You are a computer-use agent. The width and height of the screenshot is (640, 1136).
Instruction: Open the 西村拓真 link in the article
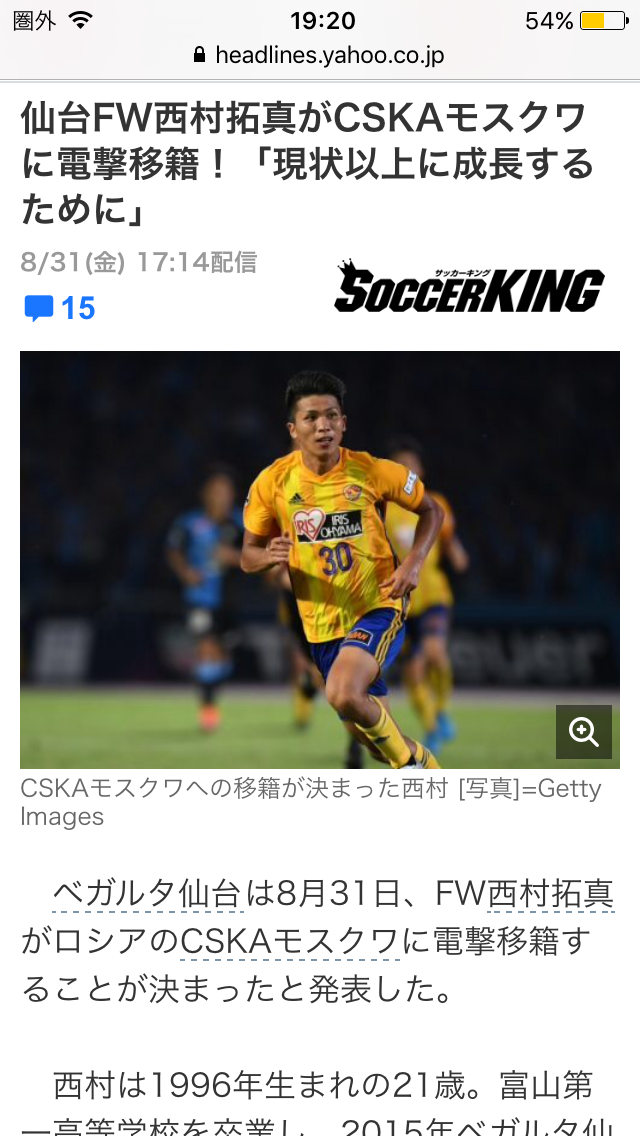(551, 893)
